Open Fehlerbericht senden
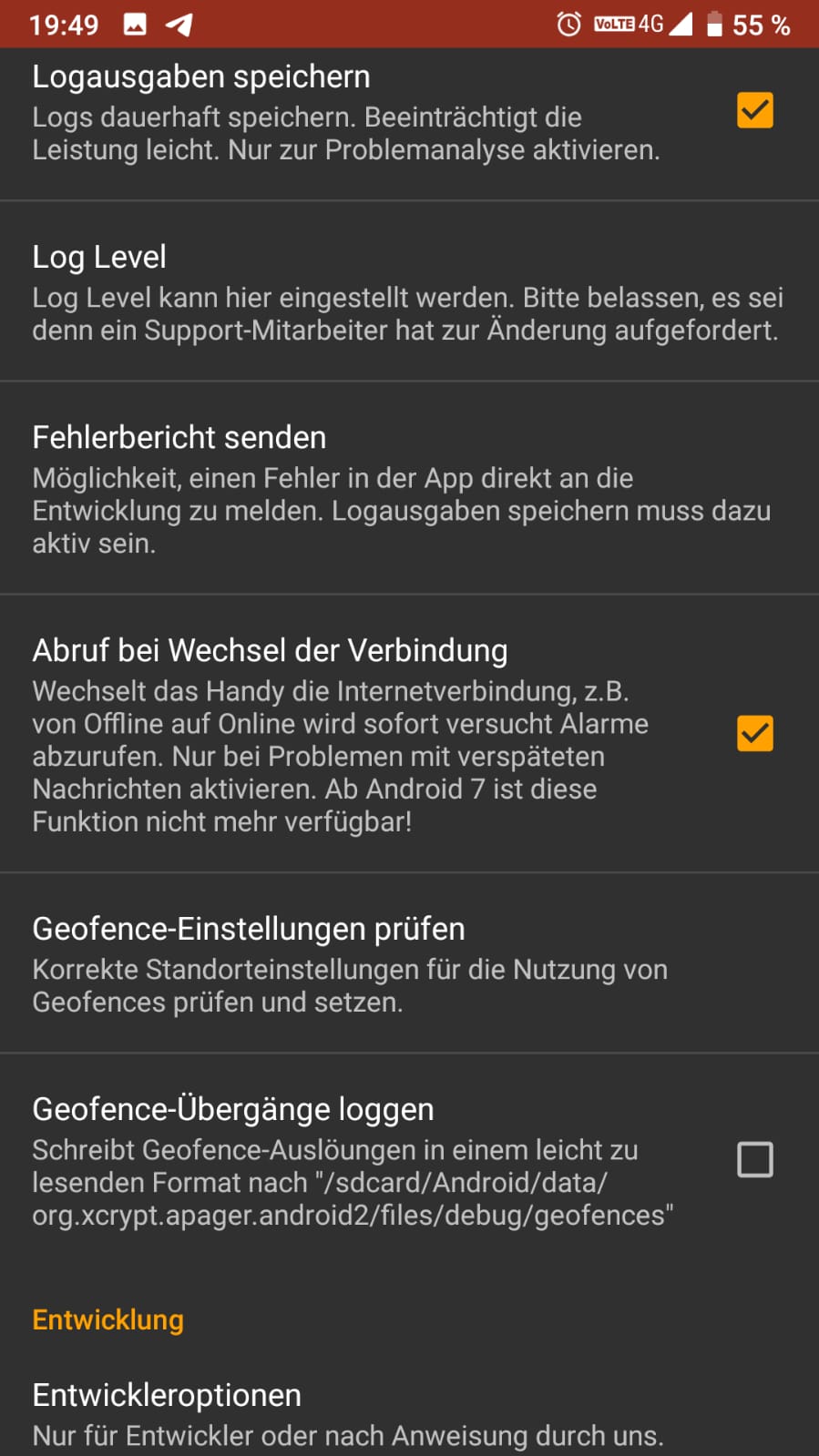The image size is (819, 1456). coord(408,488)
